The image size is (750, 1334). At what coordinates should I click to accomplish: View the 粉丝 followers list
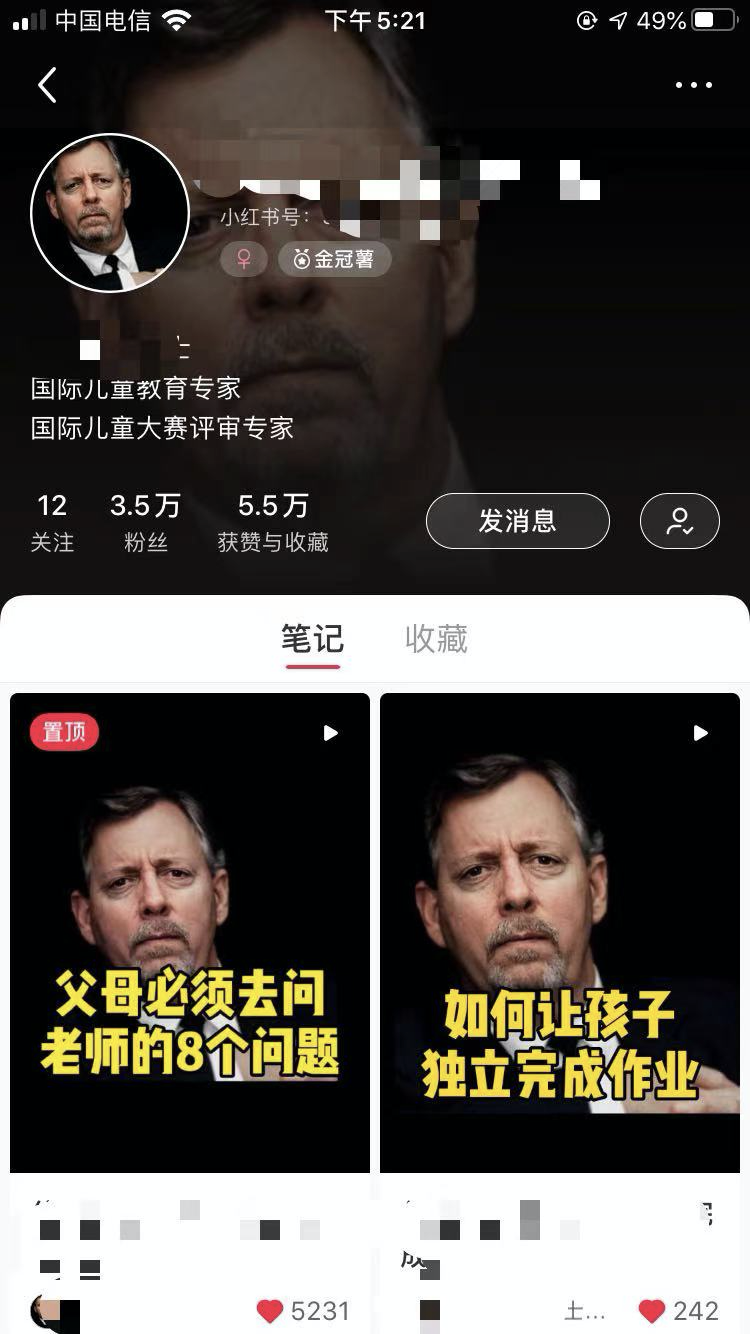pos(145,523)
